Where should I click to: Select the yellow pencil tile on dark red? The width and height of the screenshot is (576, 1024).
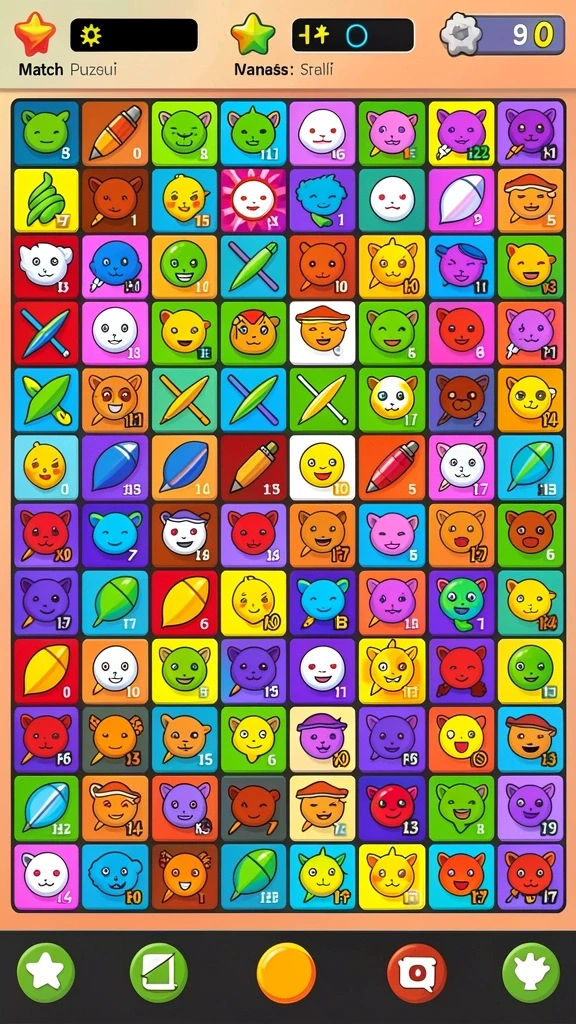pyautogui.click(x=253, y=466)
